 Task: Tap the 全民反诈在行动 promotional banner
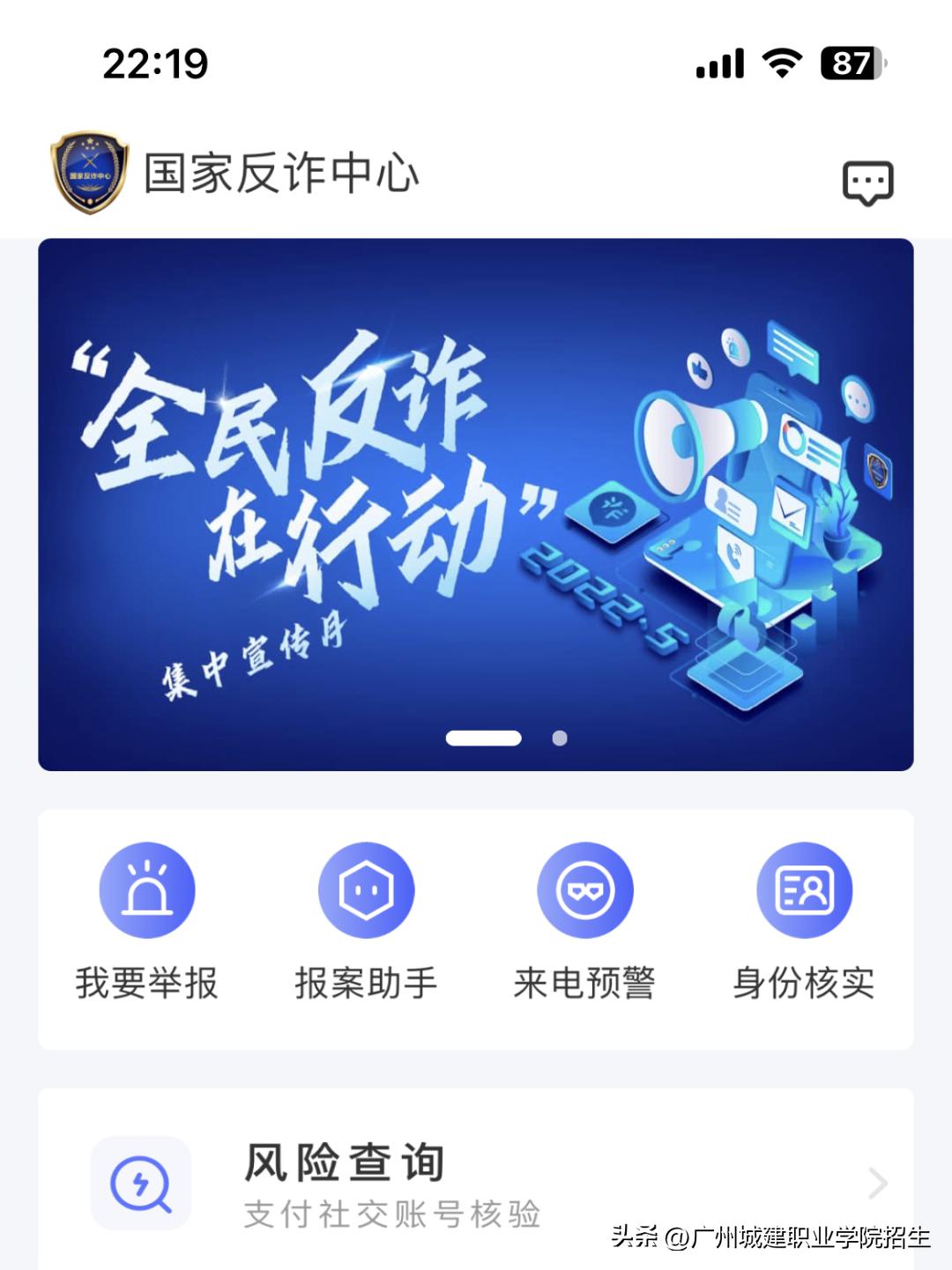[x=476, y=502]
